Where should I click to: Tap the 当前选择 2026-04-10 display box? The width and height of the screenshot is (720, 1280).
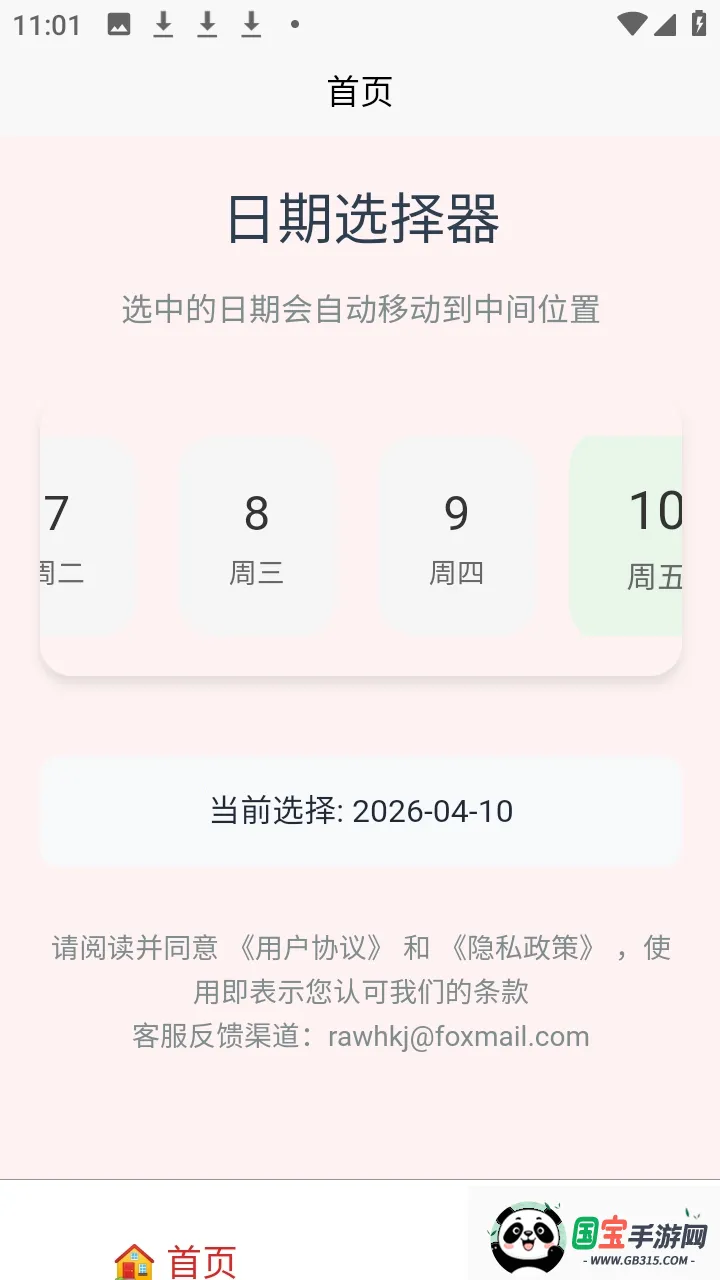tap(360, 812)
